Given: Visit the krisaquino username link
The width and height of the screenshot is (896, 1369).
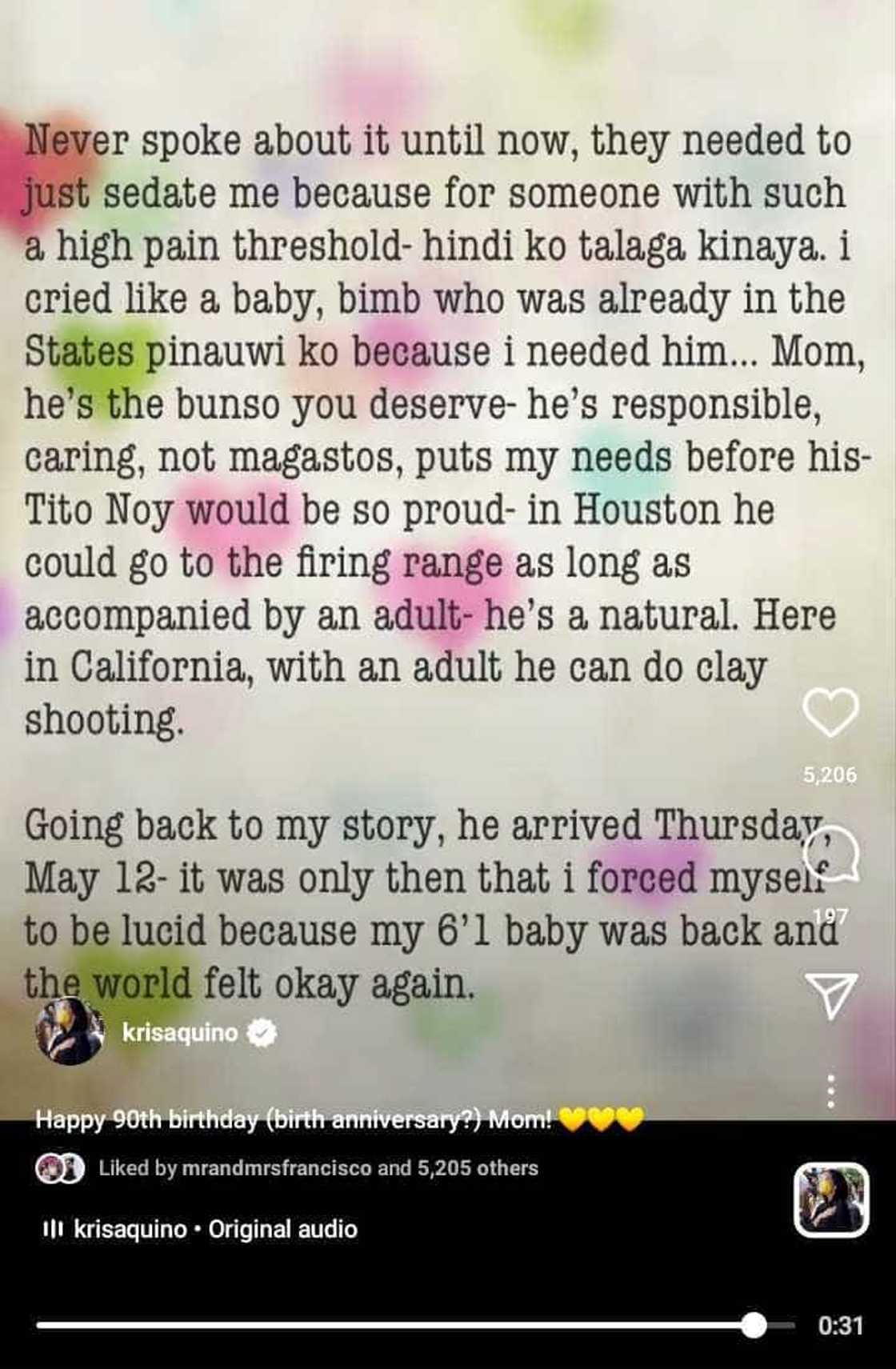Looking at the screenshot, I should point(180,1033).
